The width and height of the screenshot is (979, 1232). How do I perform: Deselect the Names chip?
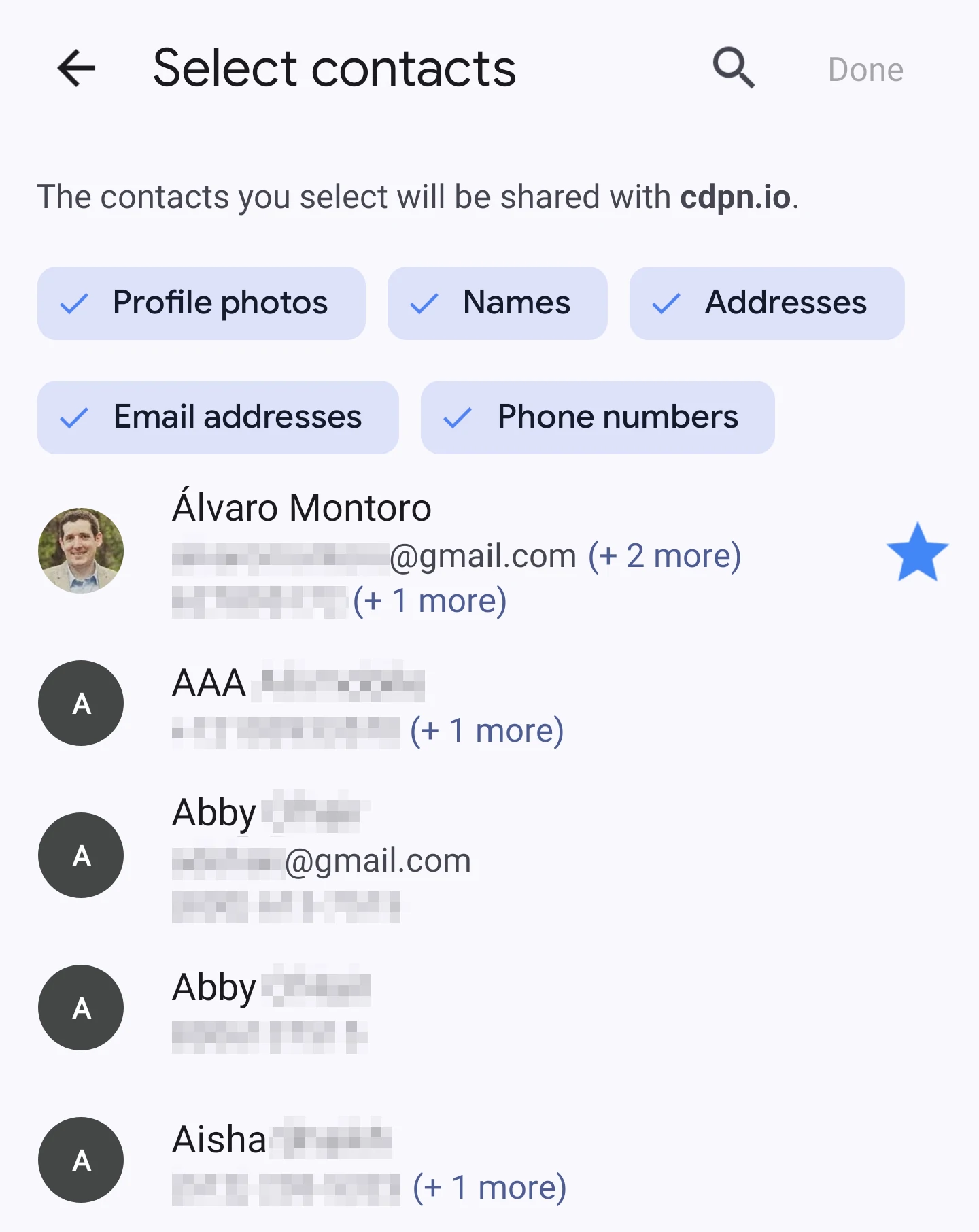[x=497, y=303]
